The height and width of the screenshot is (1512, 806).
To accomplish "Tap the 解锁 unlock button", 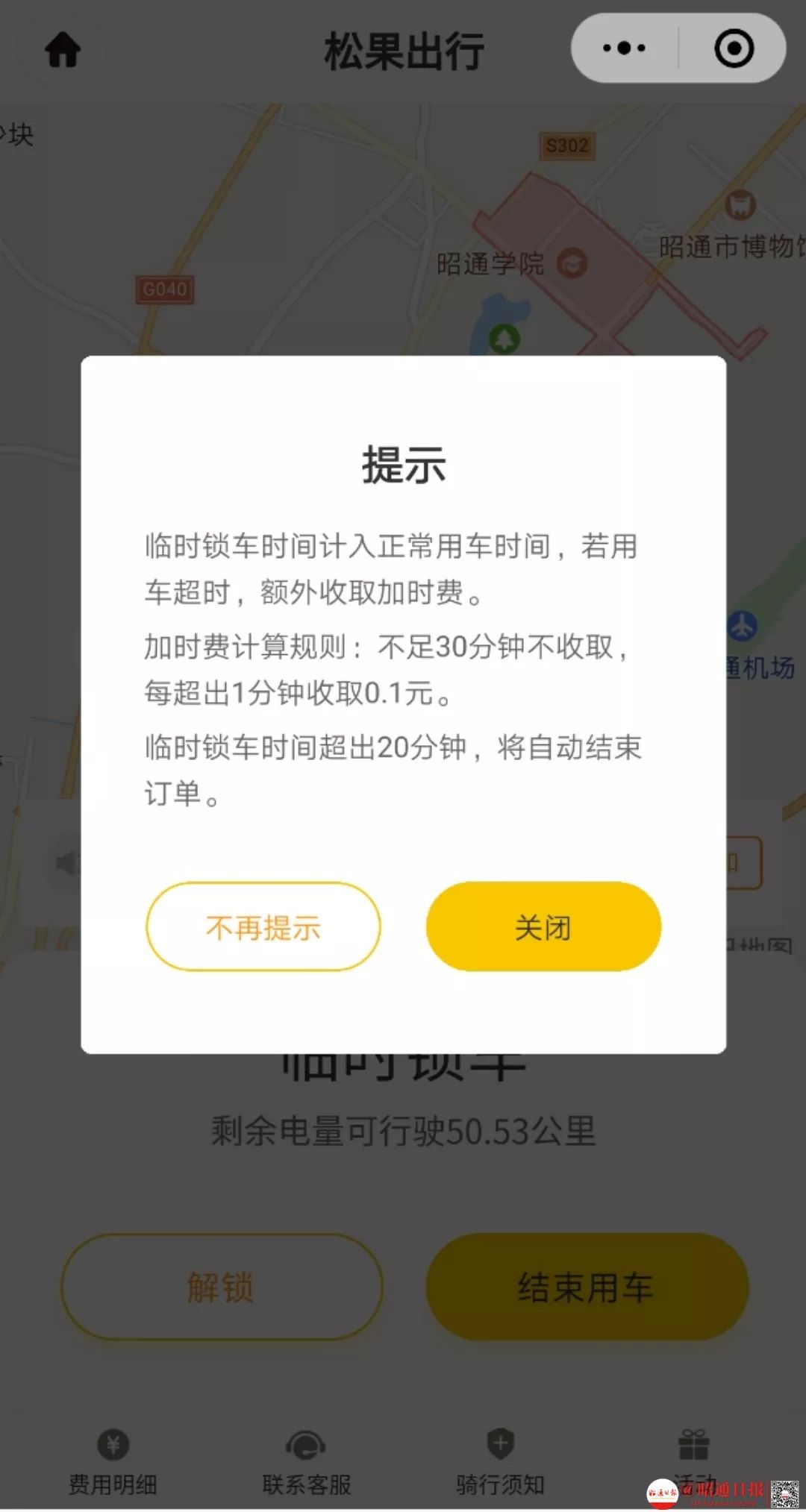I will pyautogui.click(x=222, y=1287).
